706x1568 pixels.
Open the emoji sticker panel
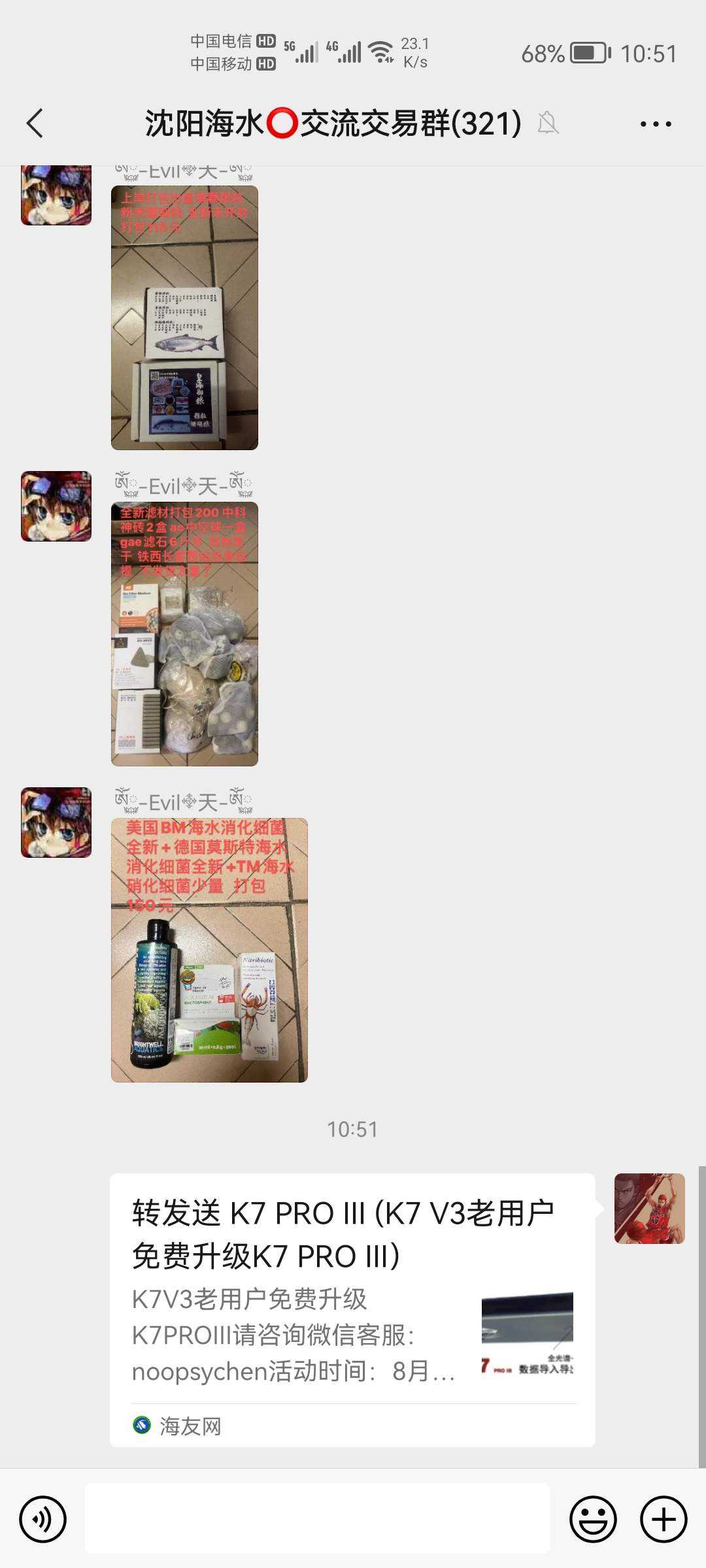593,1519
